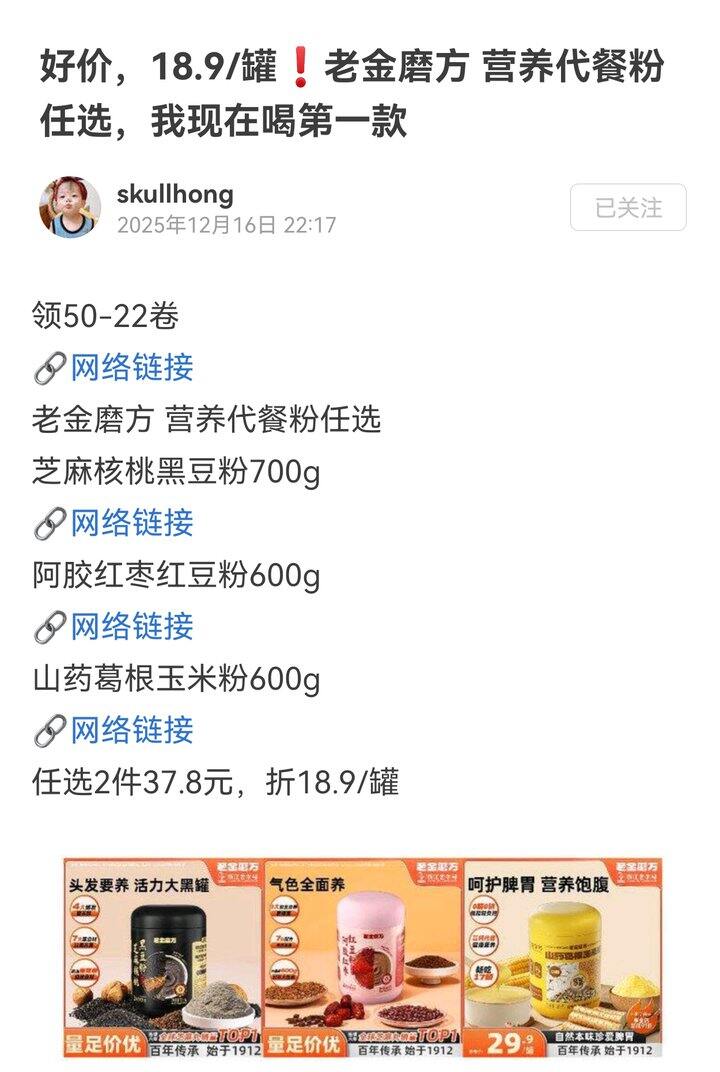The image size is (720, 1072).
Task: Open the 网络链接 below 芝麻核桃黑豆粉700g
Action: click(x=131, y=523)
